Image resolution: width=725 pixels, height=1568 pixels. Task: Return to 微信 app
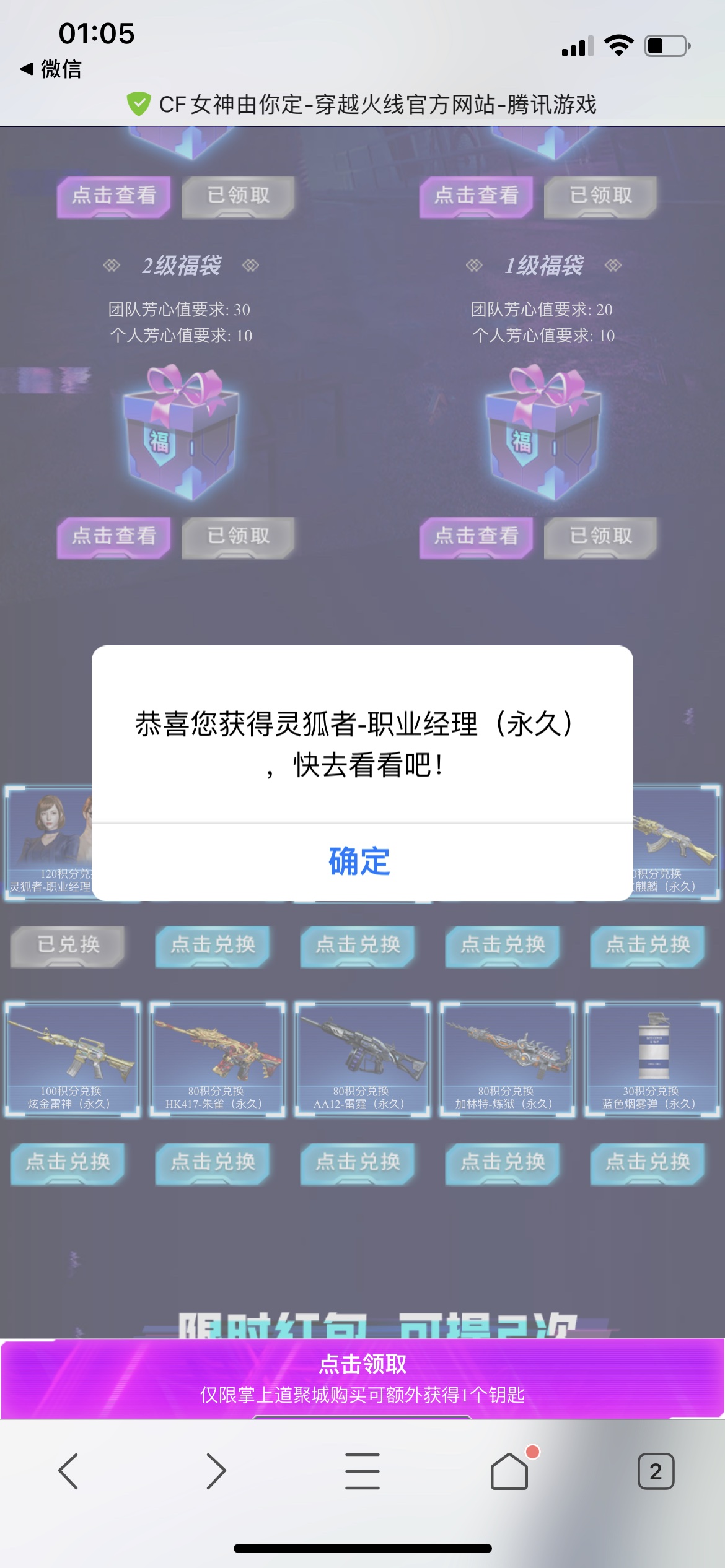coord(51,69)
